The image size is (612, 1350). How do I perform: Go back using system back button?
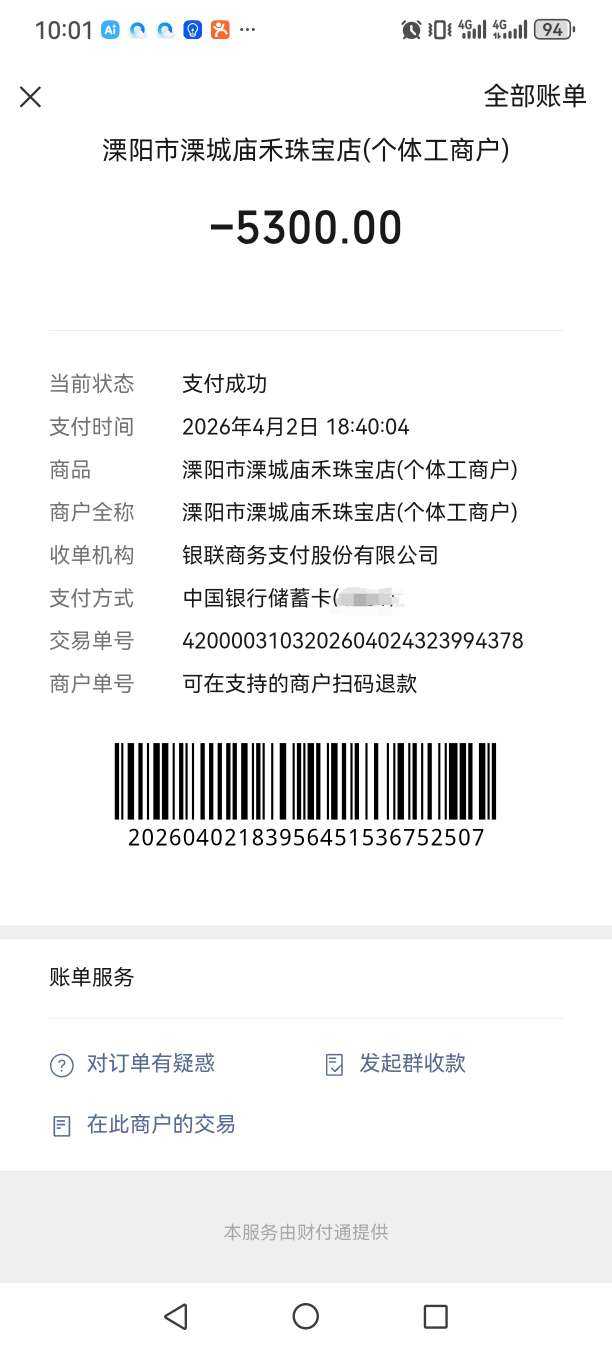point(176,1317)
